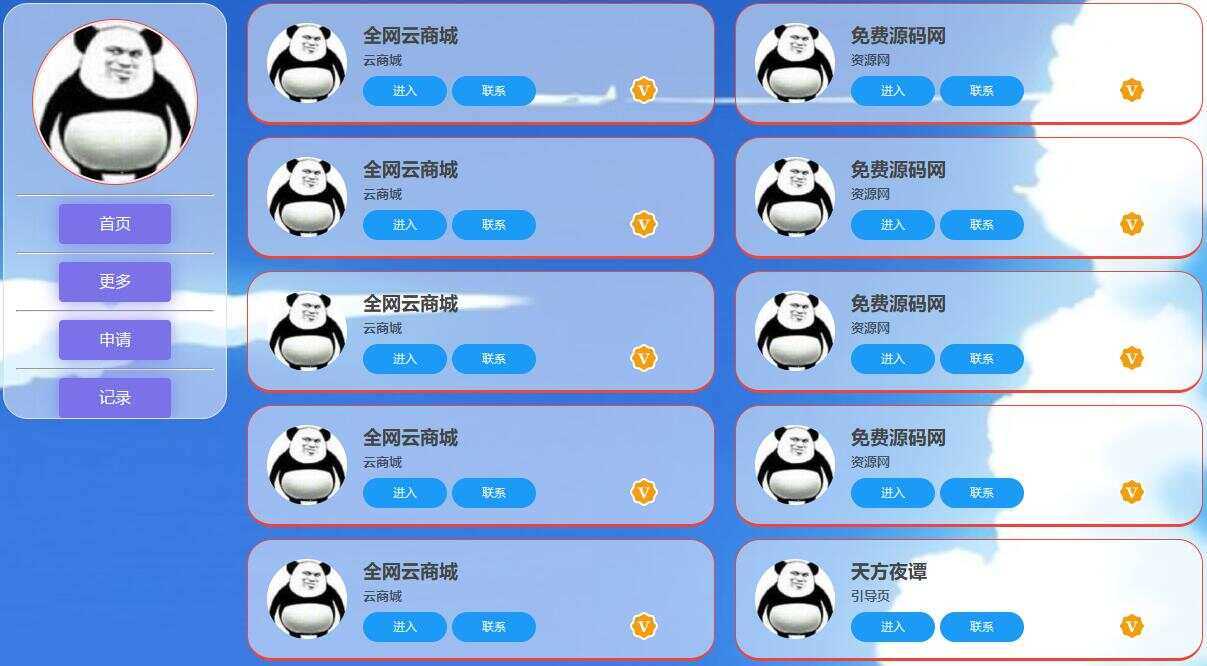View the 记录 page
This screenshot has width=1207, height=666.
click(115, 398)
